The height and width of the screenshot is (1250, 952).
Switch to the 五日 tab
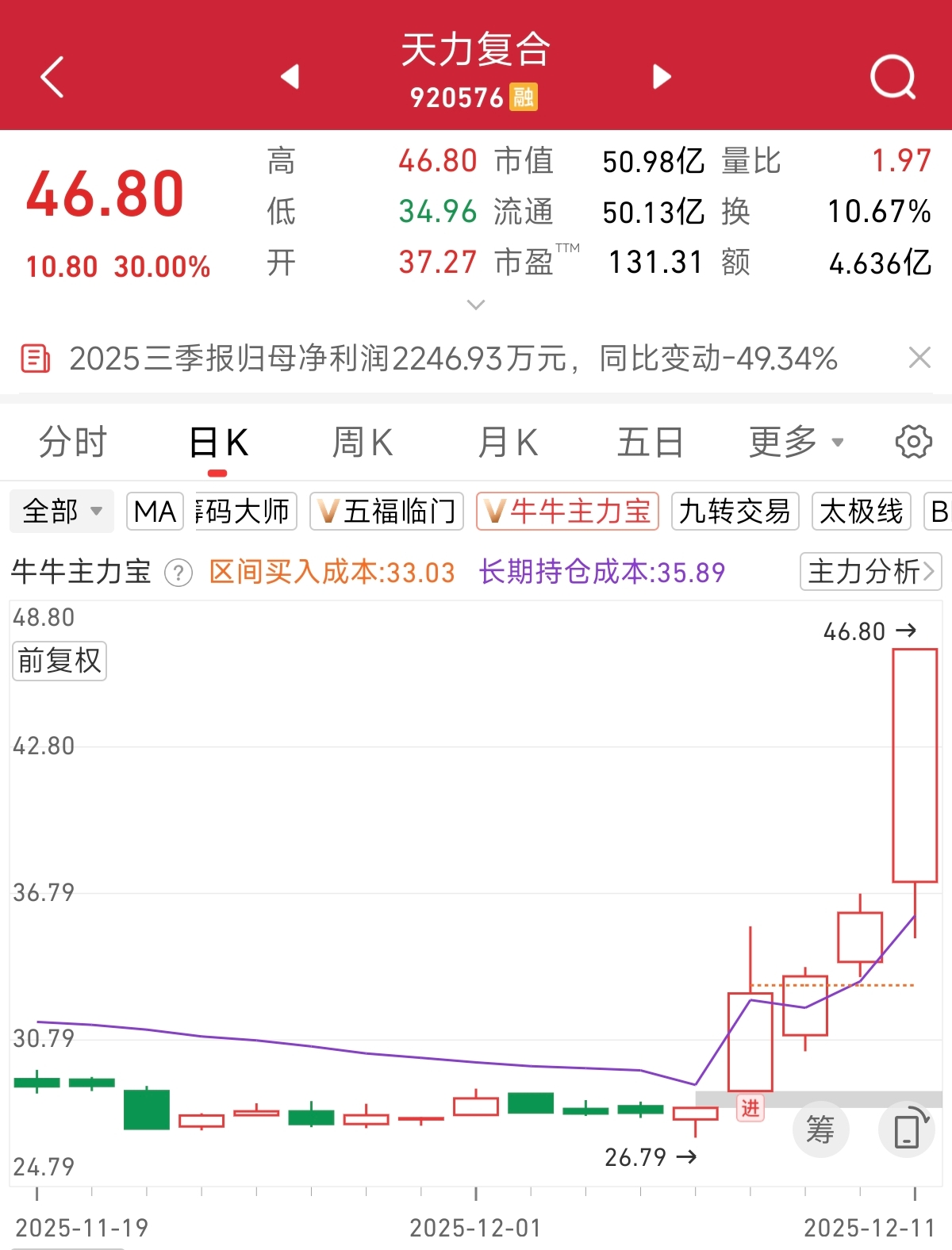(650, 442)
